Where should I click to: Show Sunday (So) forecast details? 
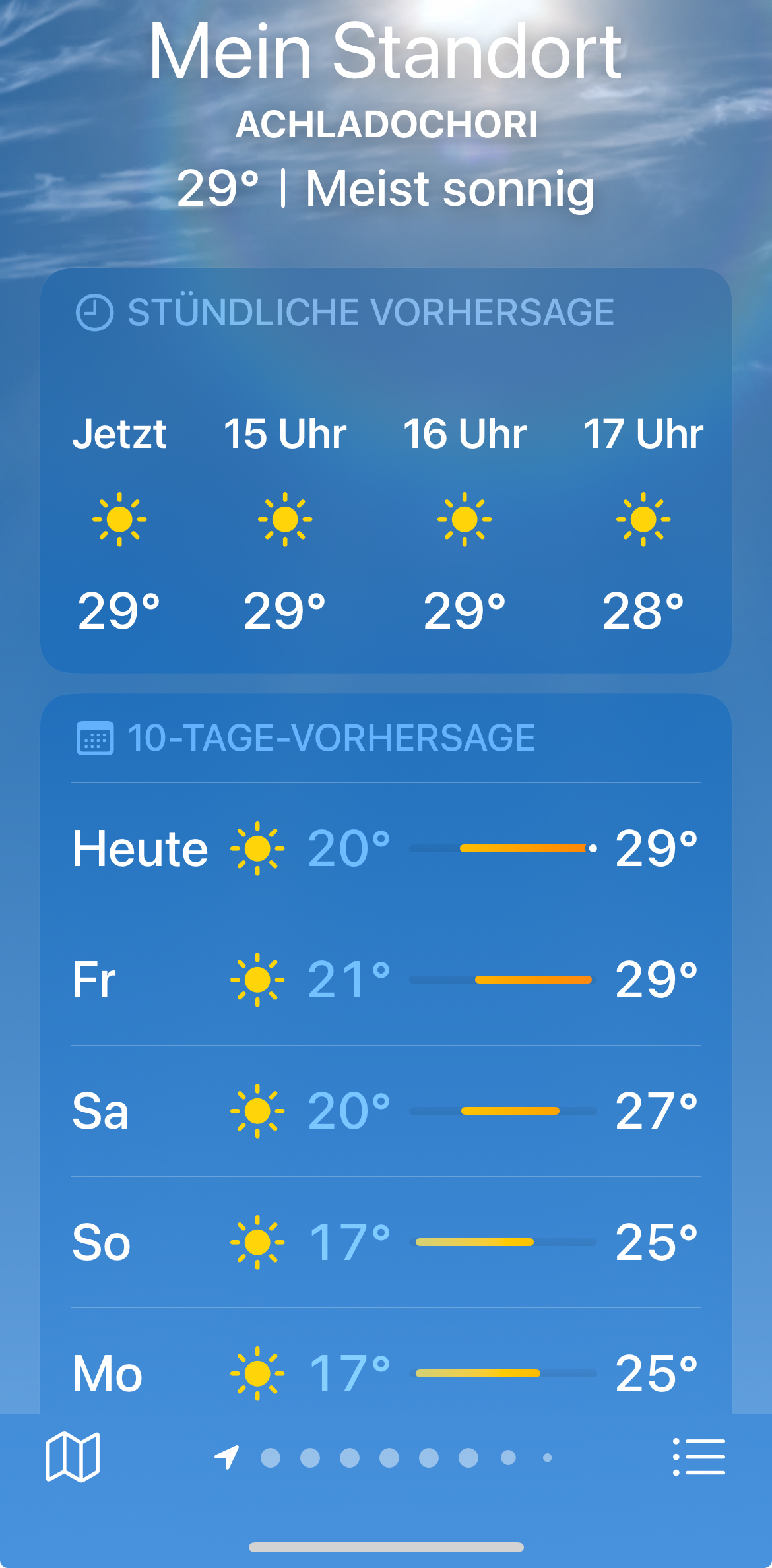pyautogui.click(x=386, y=1242)
